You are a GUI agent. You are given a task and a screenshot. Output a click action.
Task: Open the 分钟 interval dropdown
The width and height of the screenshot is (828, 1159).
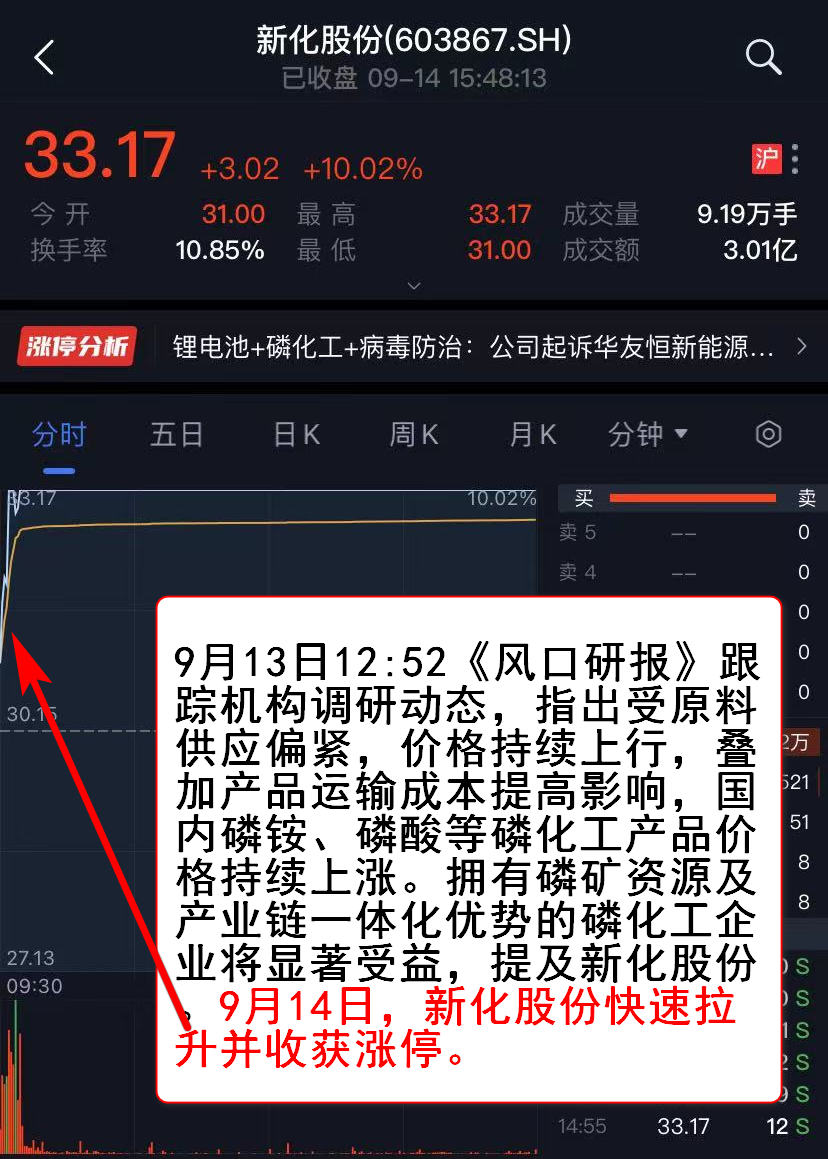tap(648, 435)
